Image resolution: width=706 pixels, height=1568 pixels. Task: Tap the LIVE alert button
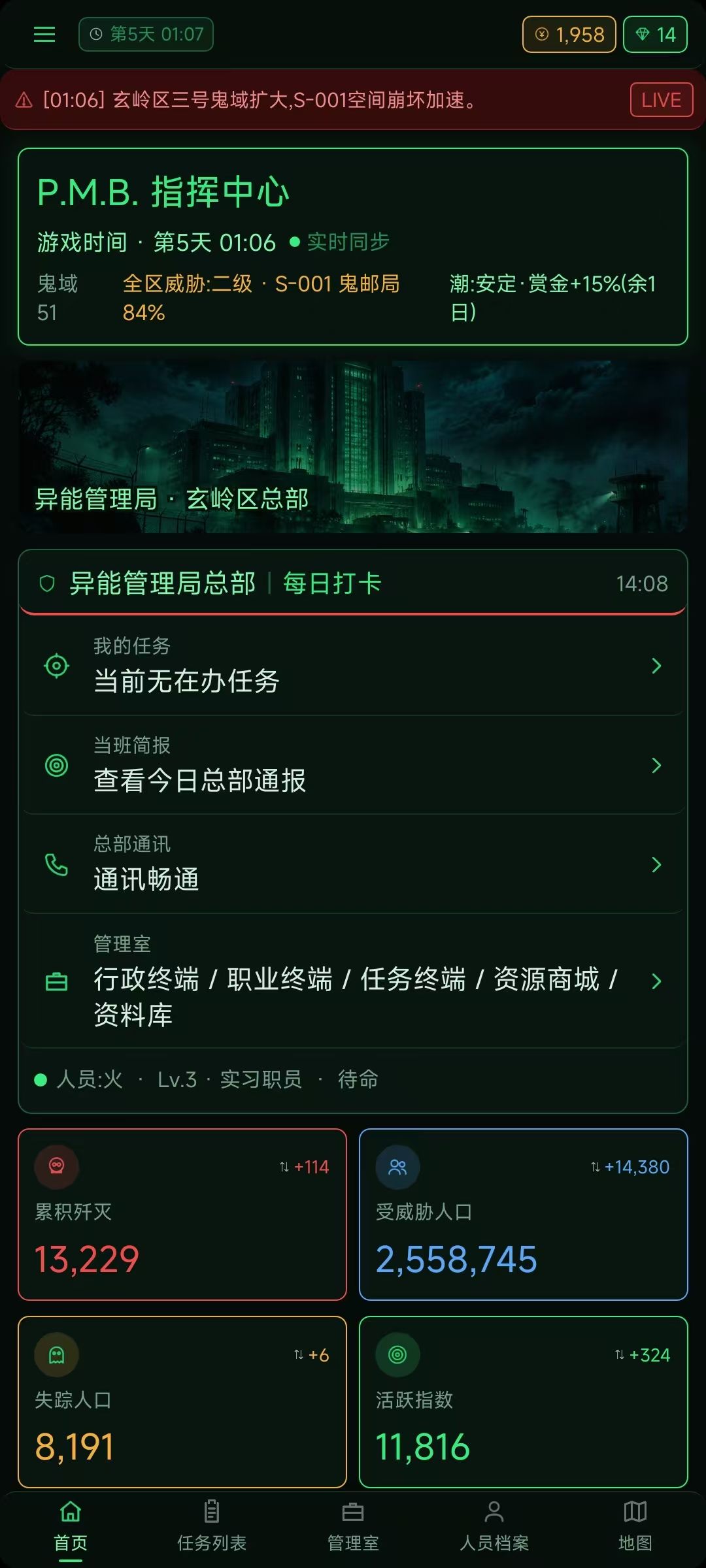(662, 100)
